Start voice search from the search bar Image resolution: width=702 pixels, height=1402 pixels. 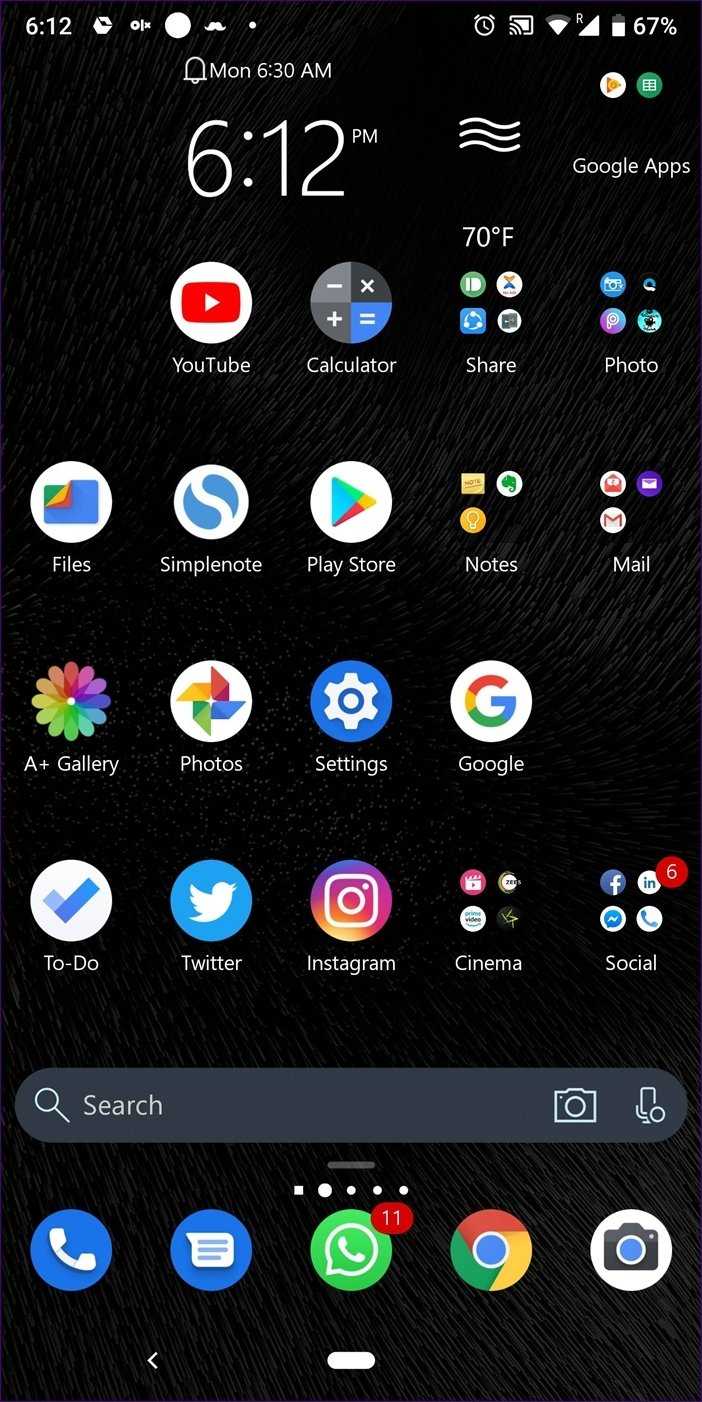649,1105
